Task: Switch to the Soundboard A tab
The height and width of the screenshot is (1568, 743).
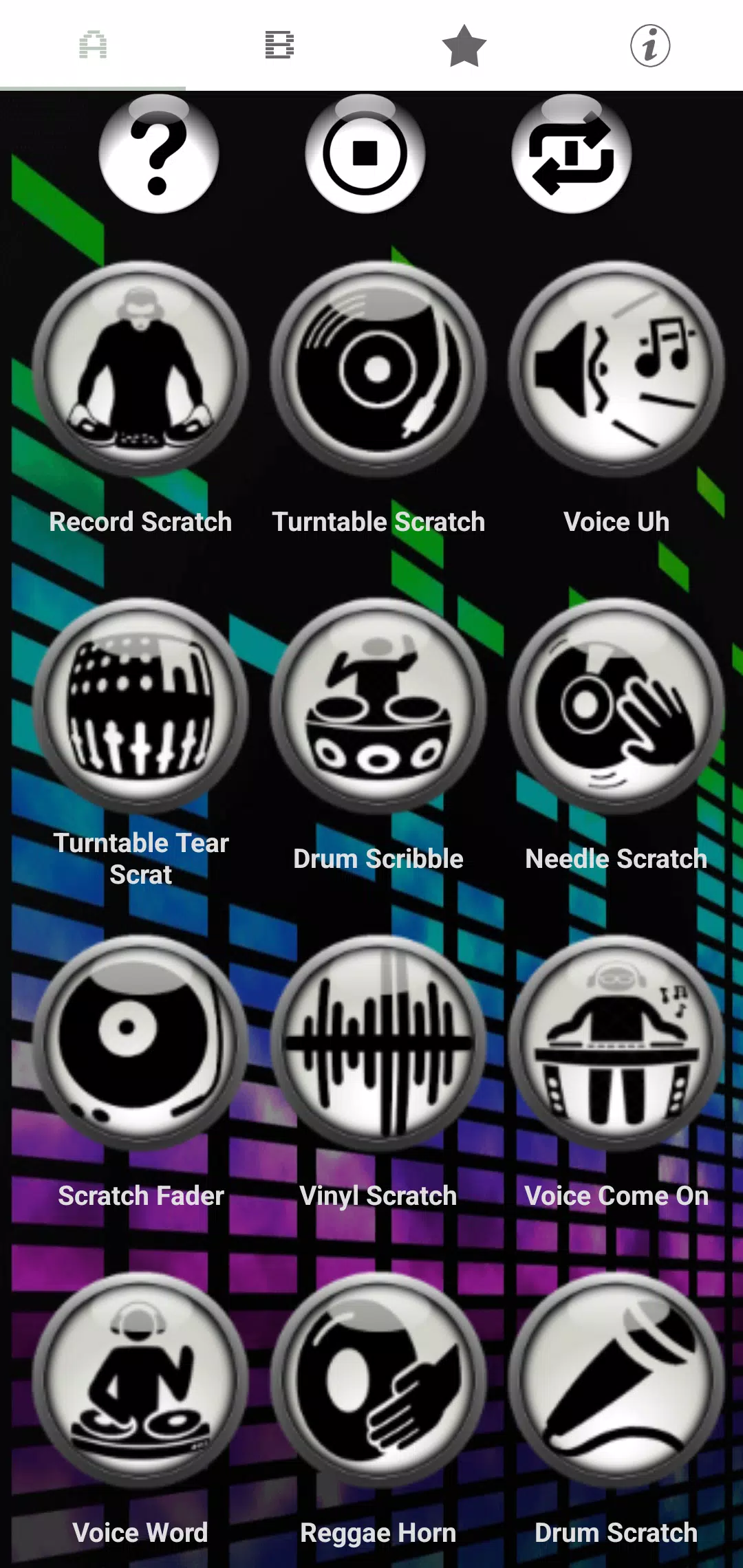Action: point(93,45)
